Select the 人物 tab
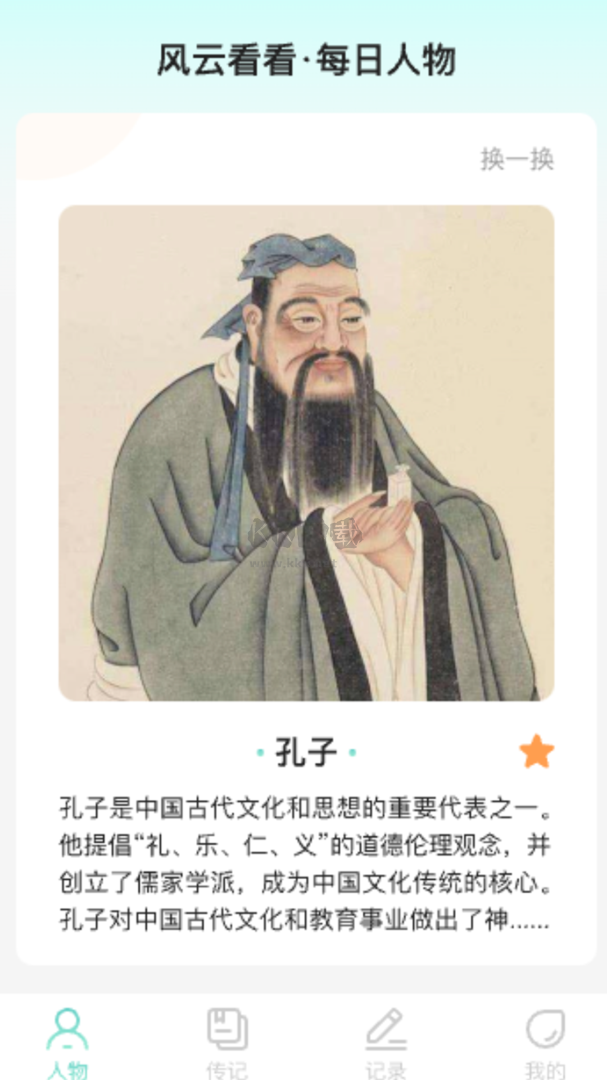Image resolution: width=607 pixels, height=1080 pixels. click(67, 1040)
